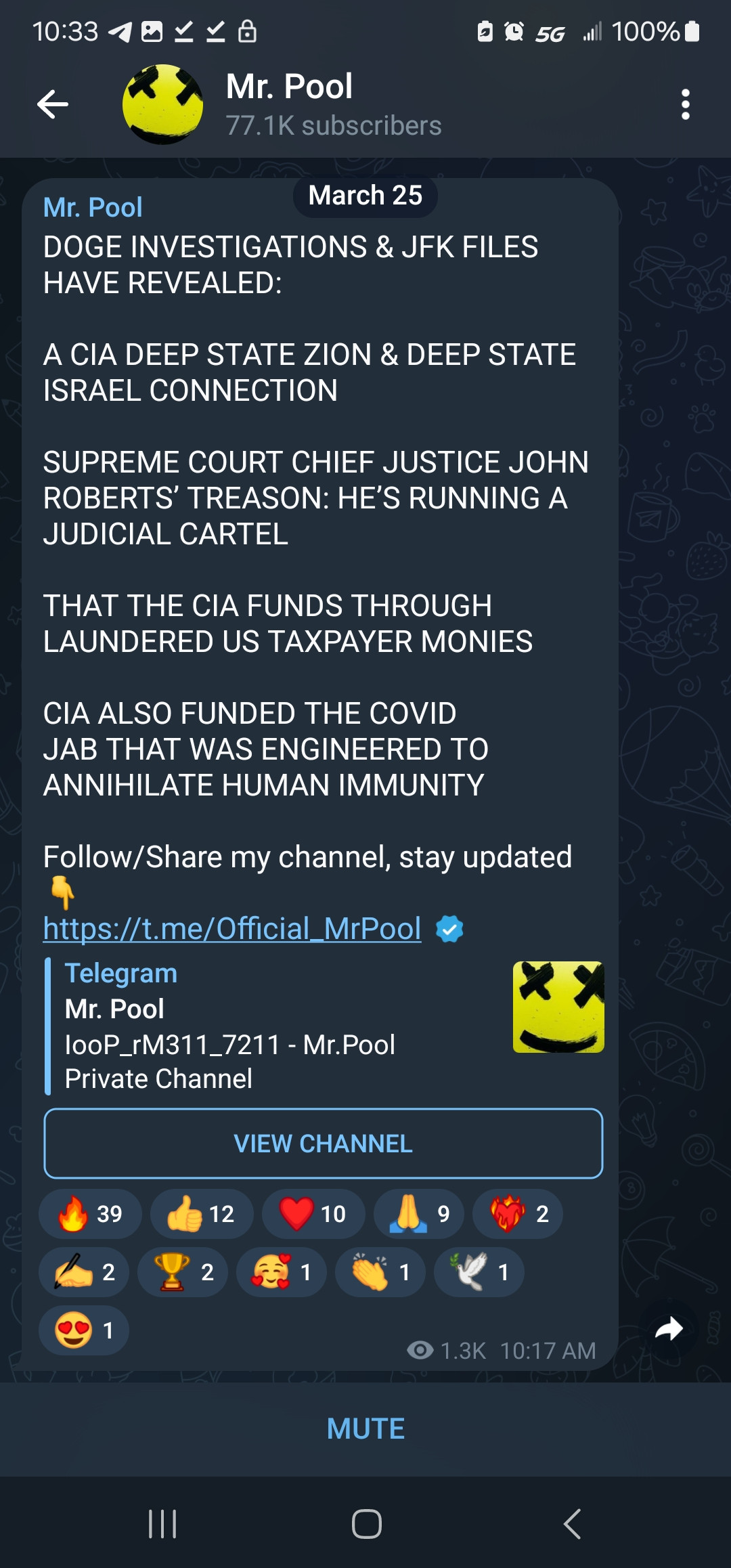This screenshot has width=731, height=1568.
Task: Open the recent apps view
Action: [162, 1524]
